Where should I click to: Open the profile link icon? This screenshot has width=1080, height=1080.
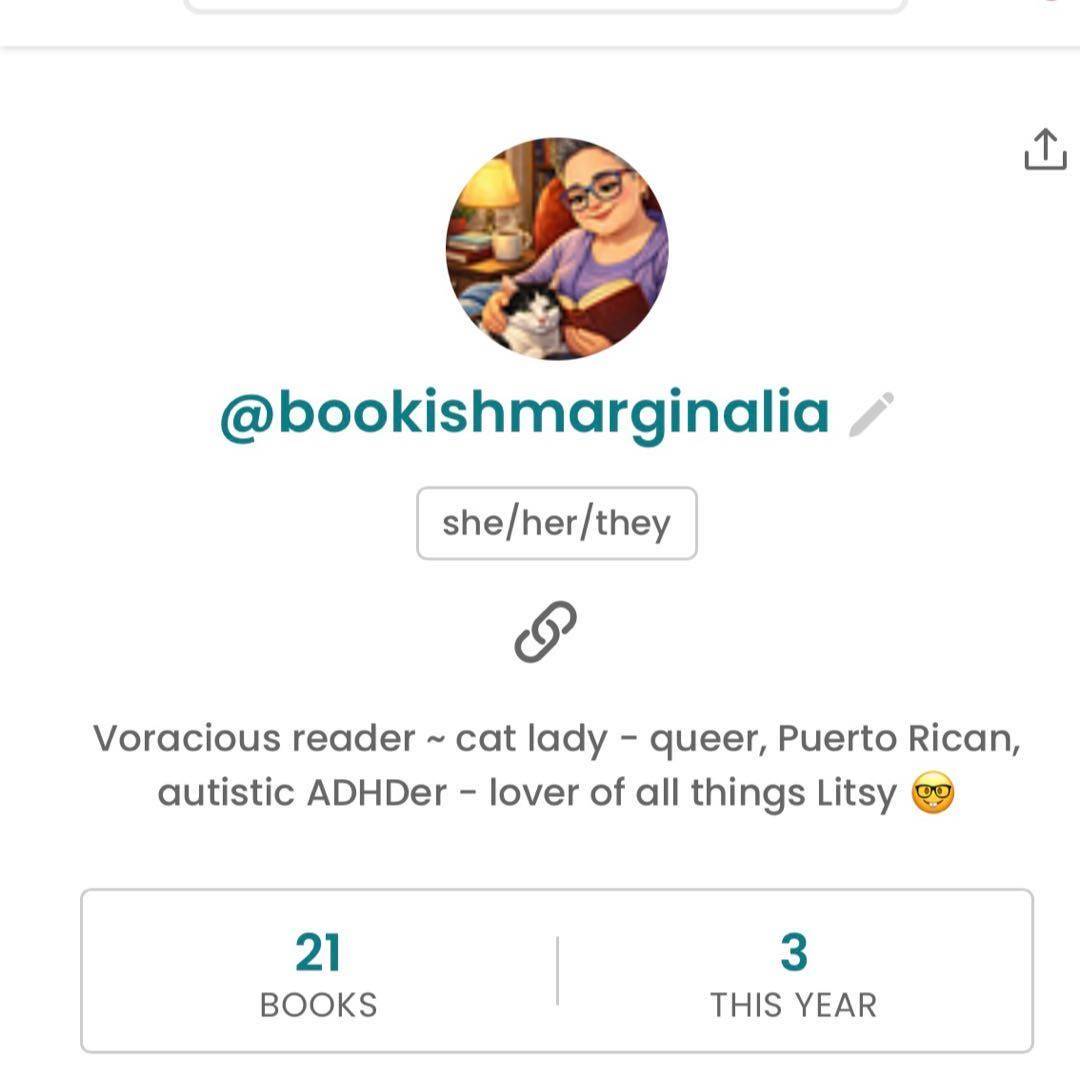pos(546,632)
